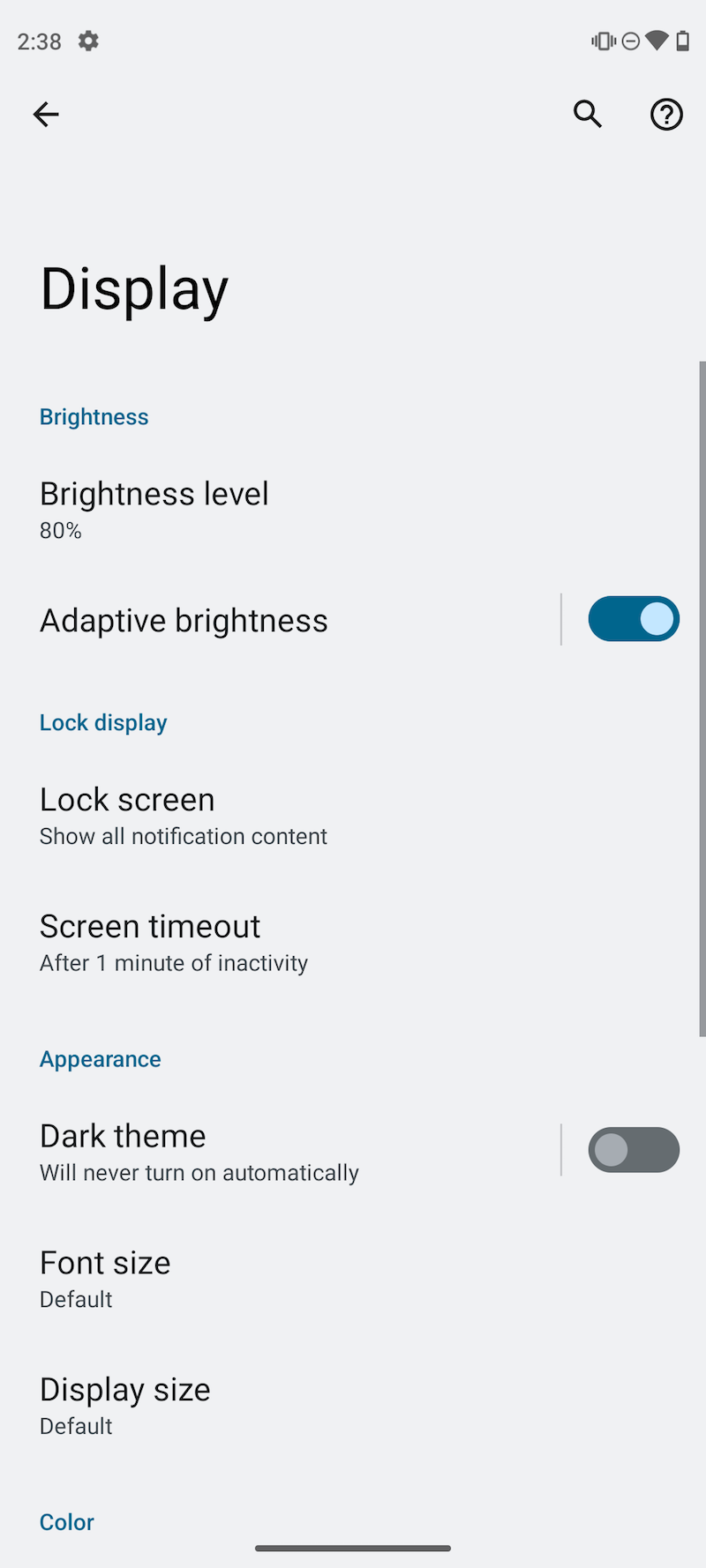The height and width of the screenshot is (1568, 706).
Task: Open Display size setting
Action: click(x=353, y=1406)
